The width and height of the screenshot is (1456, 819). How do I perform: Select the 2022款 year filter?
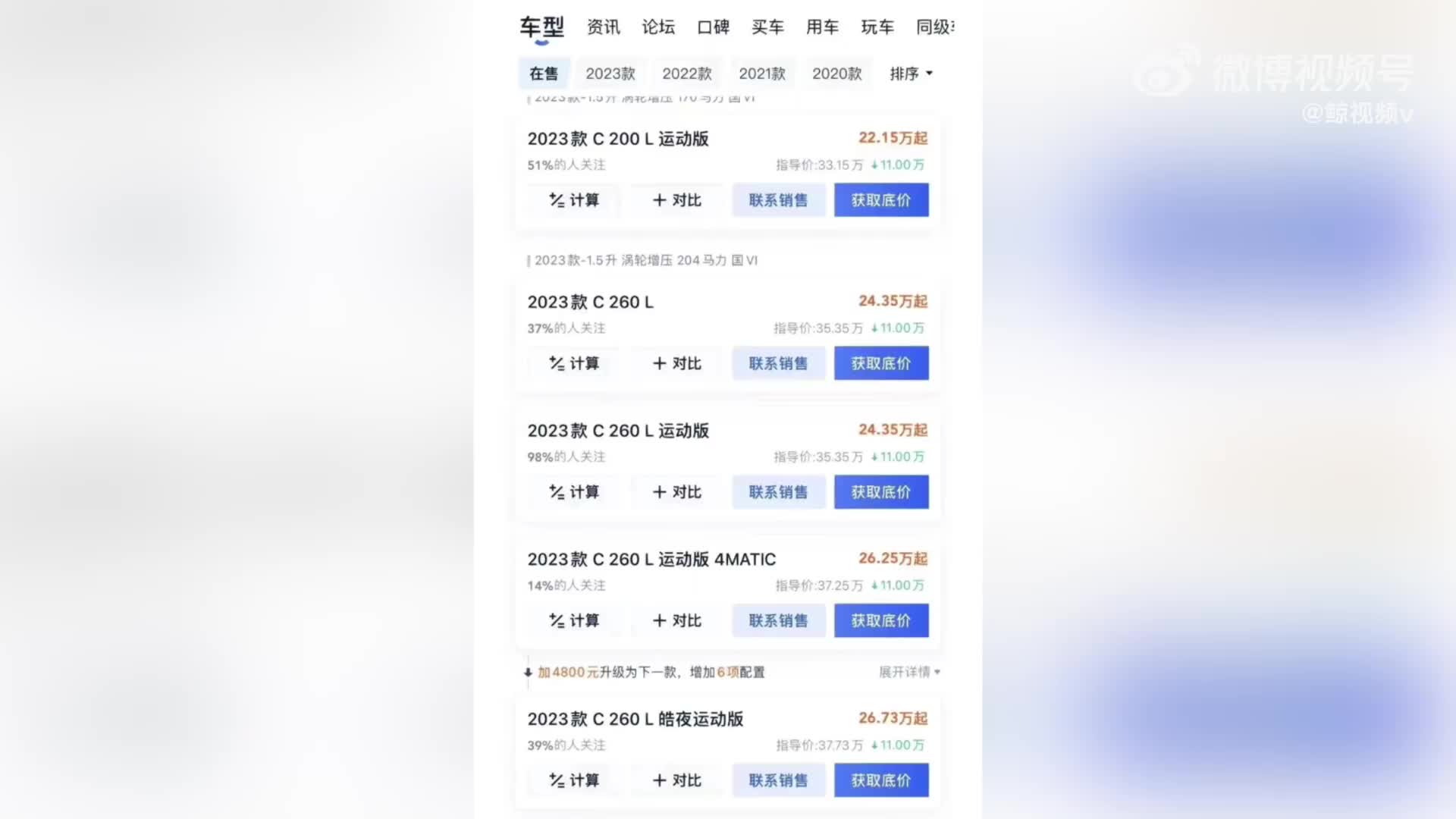[687, 74]
